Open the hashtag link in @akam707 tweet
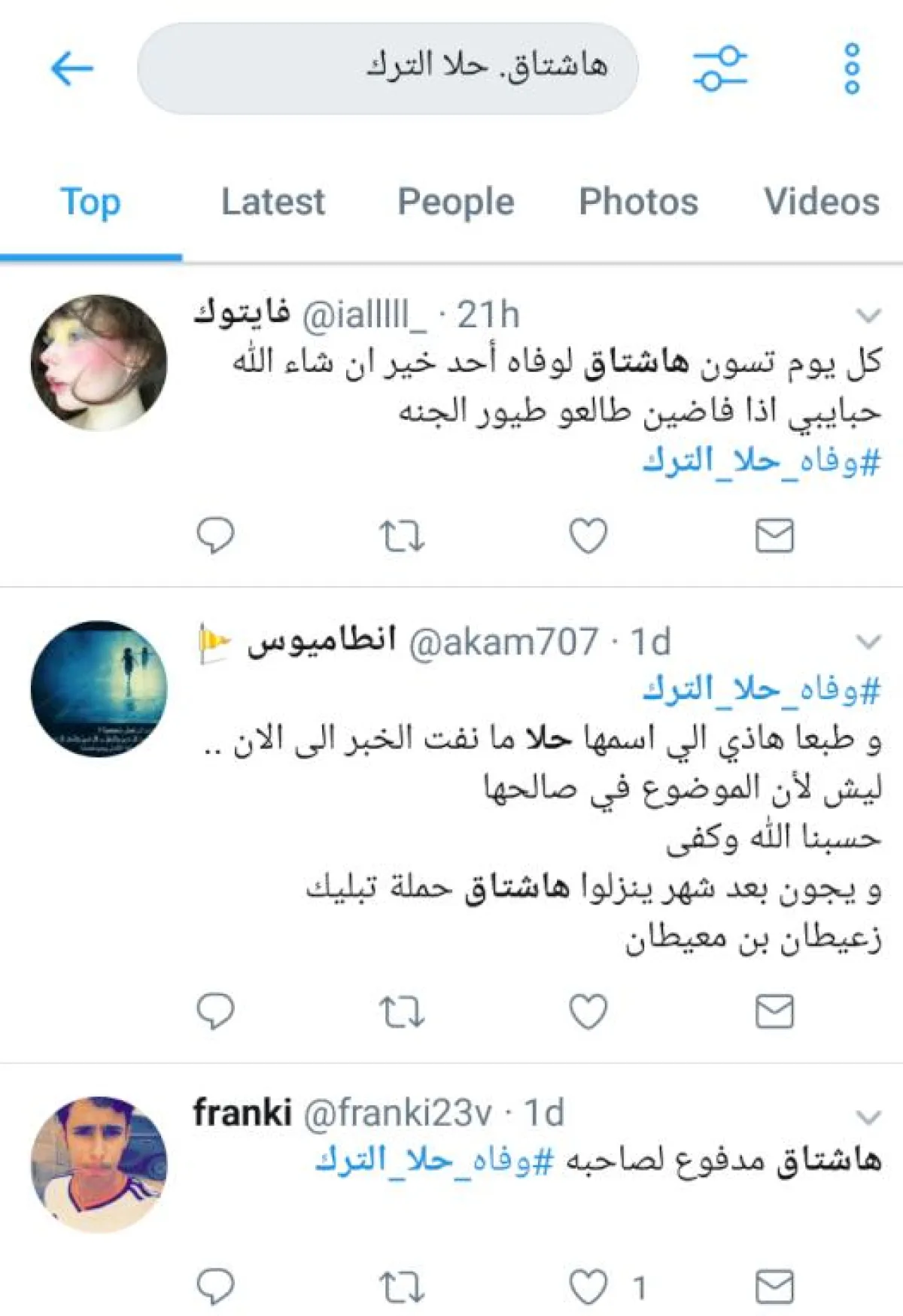Image resolution: width=903 pixels, height=1316 pixels. click(x=760, y=689)
